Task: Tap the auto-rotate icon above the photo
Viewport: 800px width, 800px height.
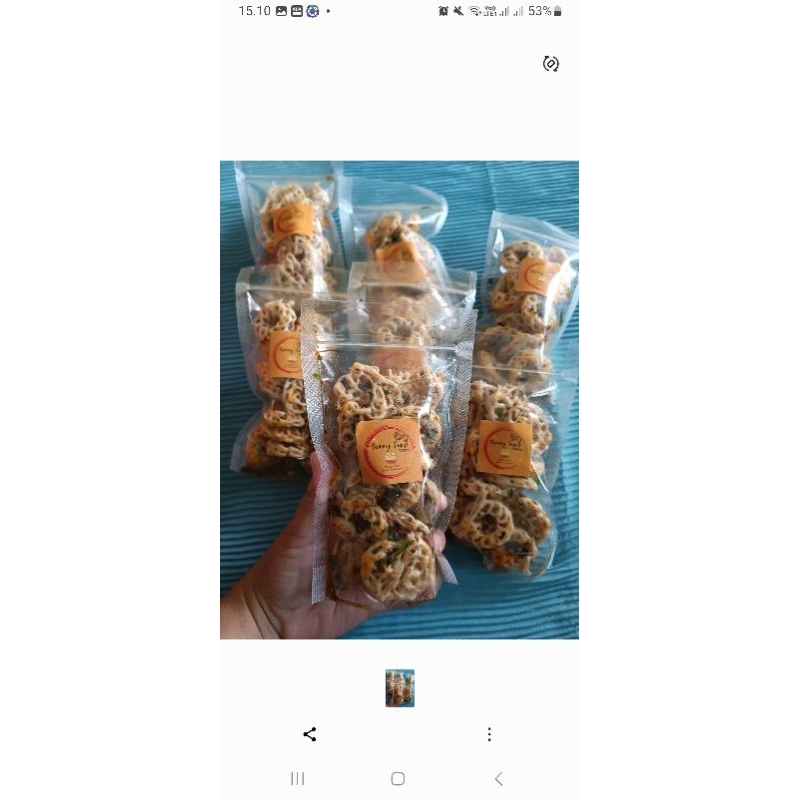Action: pos(551,64)
